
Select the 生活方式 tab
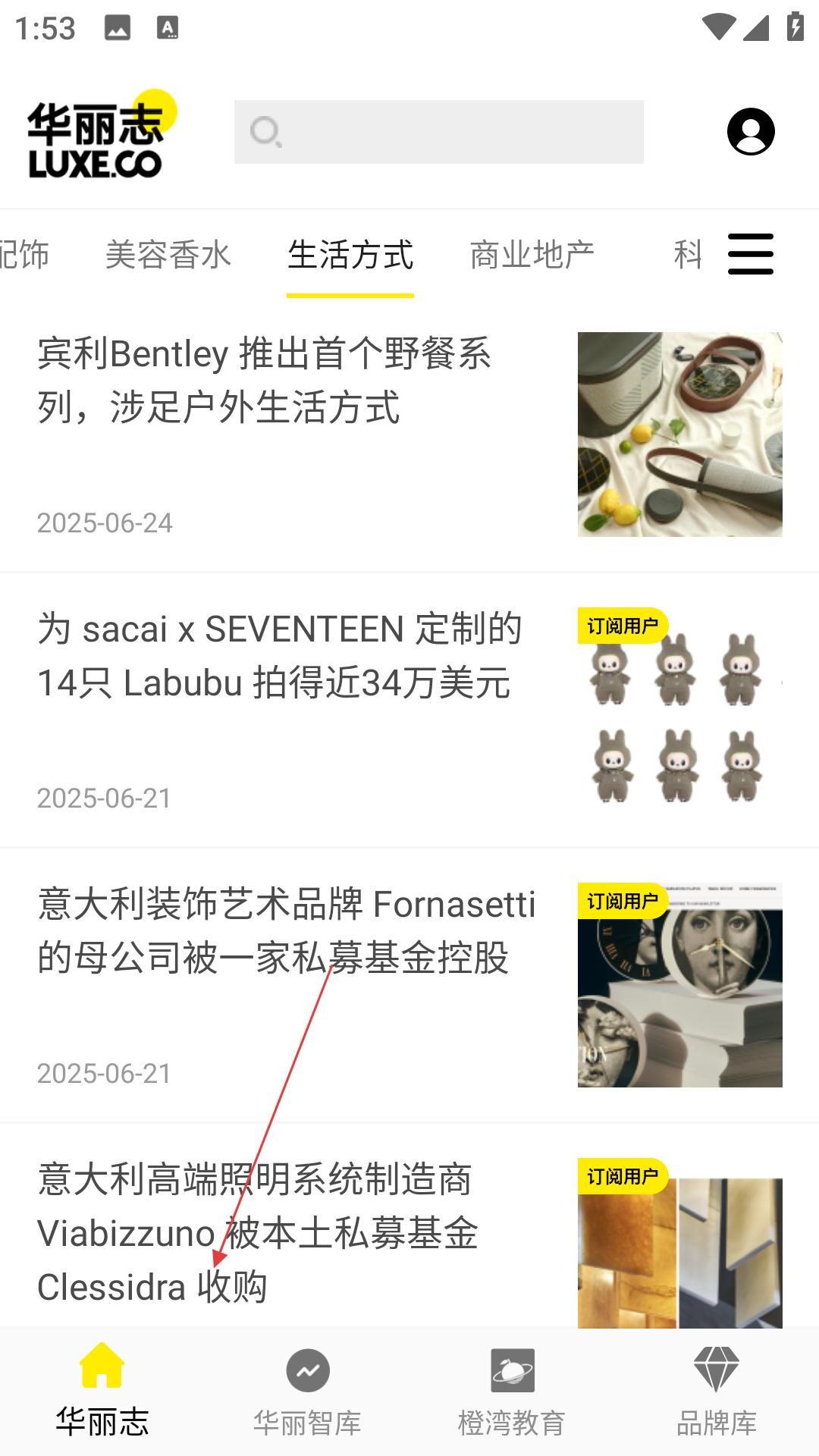click(x=350, y=255)
